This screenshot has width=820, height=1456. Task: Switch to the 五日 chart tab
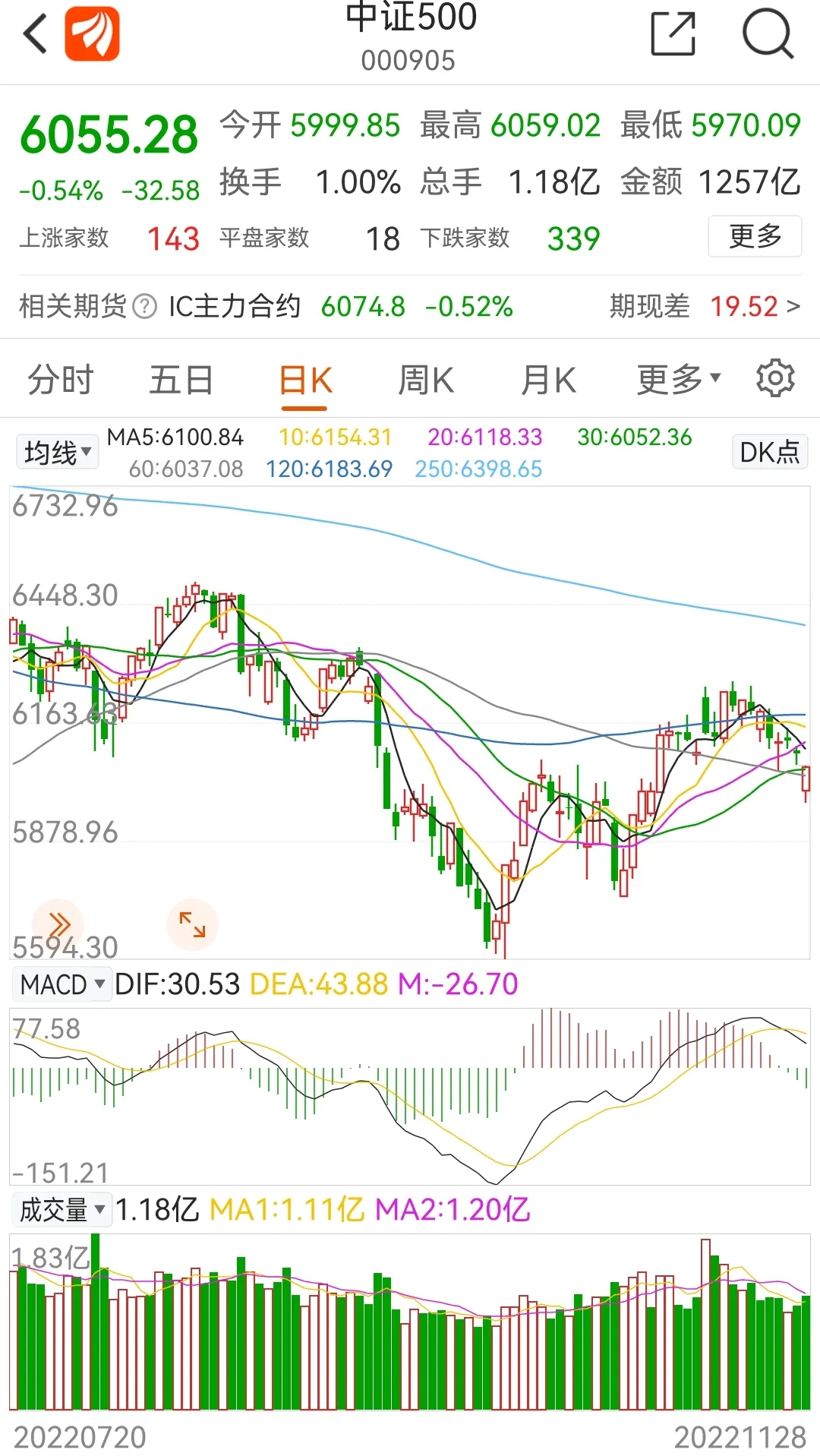pos(181,380)
